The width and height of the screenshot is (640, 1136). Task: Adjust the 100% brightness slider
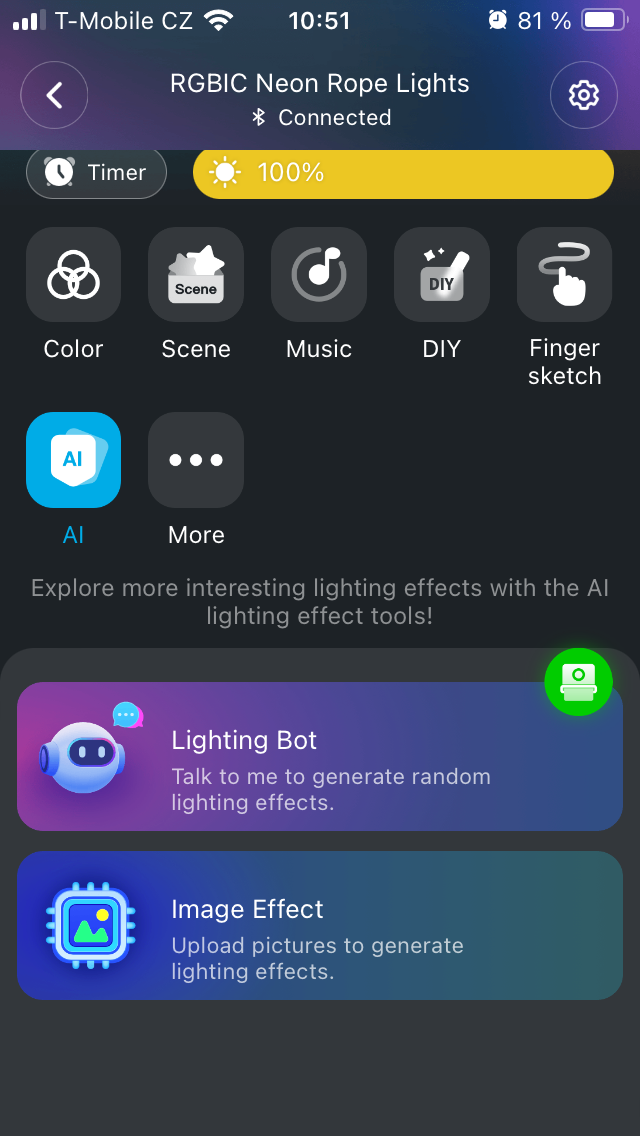[402, 173]
